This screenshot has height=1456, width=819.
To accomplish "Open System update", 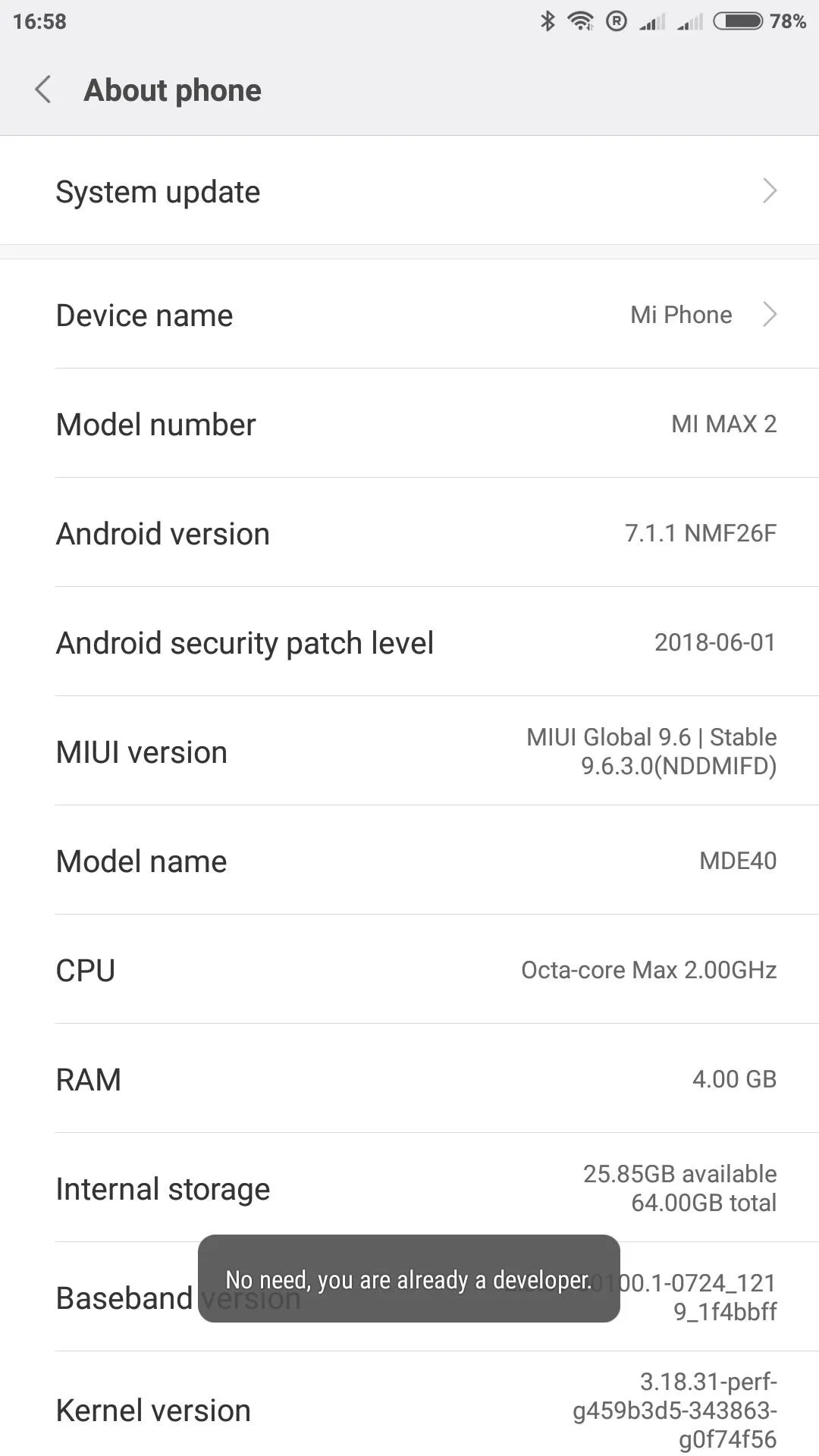I will point(409,191).
